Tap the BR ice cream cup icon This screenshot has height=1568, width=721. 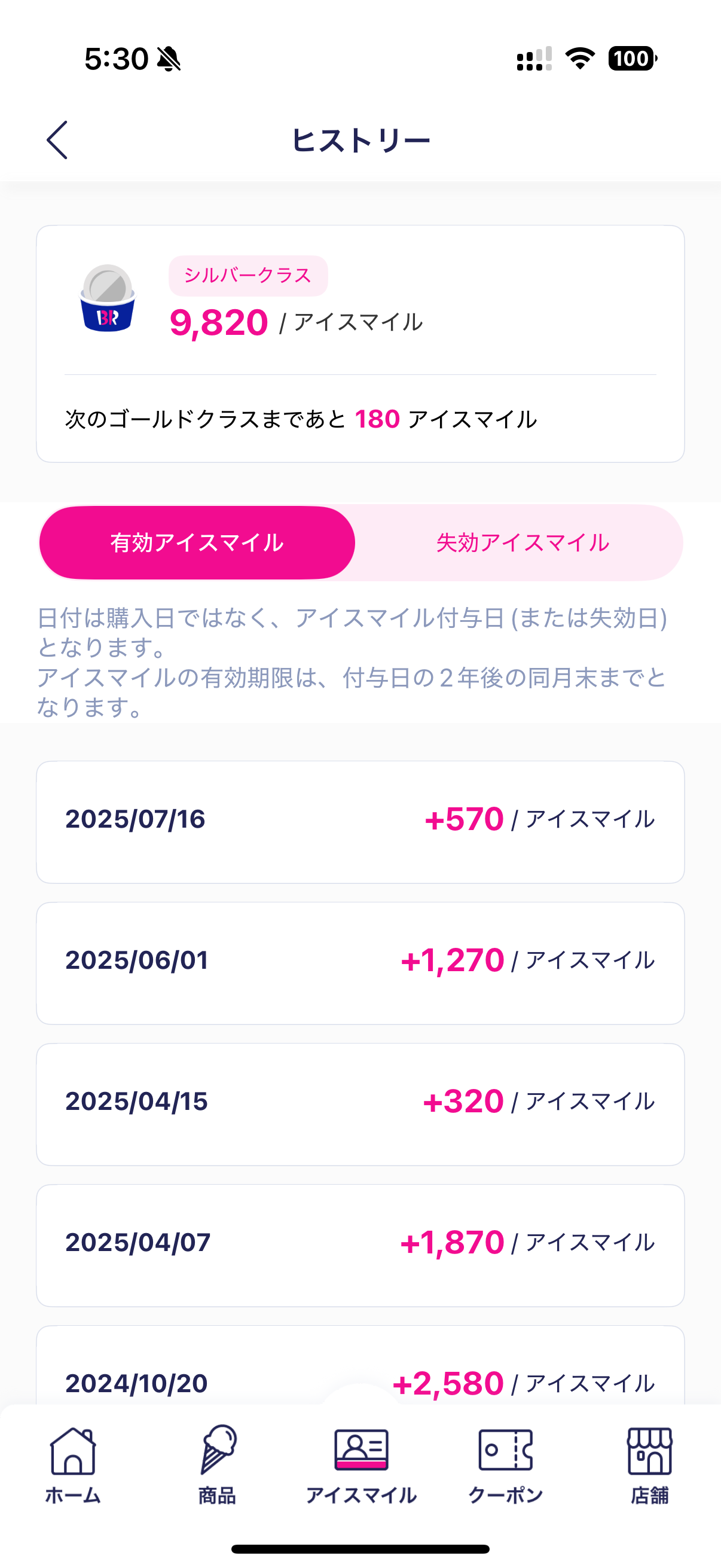coord(108,298)
